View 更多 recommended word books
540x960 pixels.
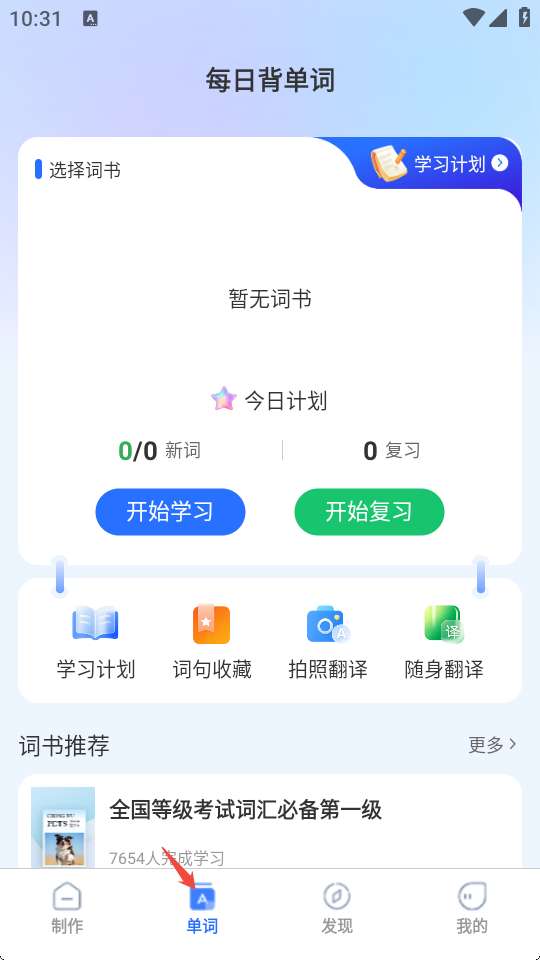tap(493, 744)
